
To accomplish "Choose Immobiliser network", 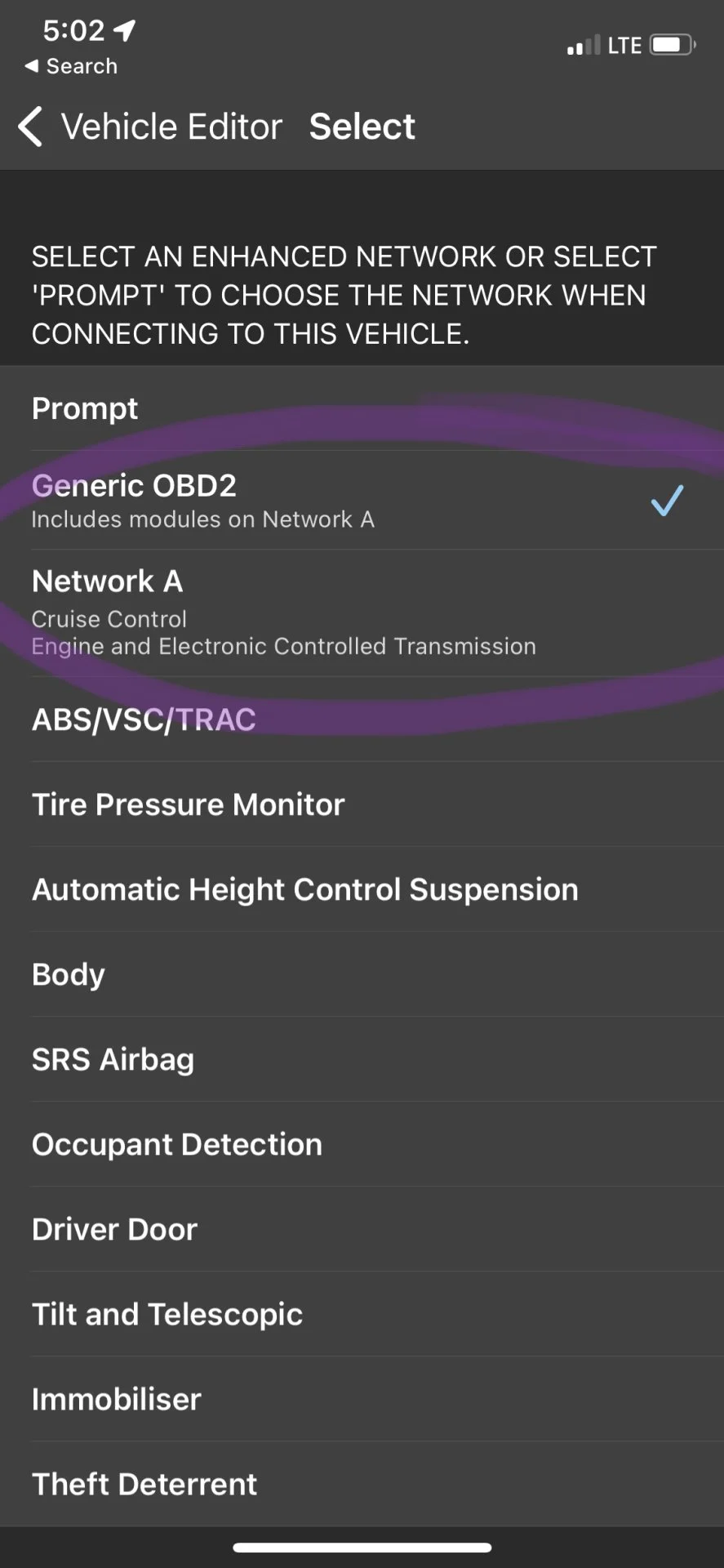I will click(x=362, y=1399).
